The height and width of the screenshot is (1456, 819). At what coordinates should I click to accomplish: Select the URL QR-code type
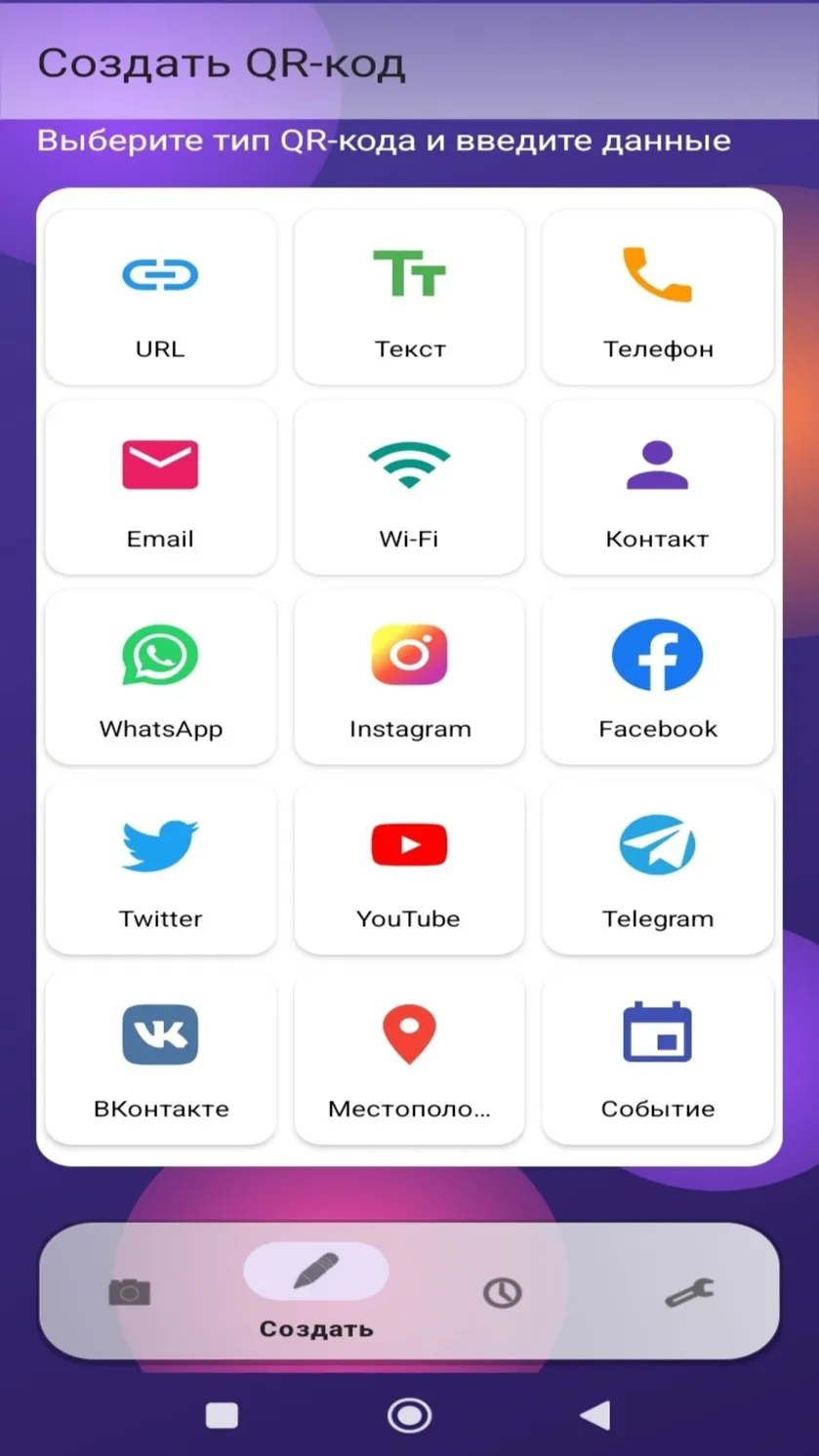(161, 297)
